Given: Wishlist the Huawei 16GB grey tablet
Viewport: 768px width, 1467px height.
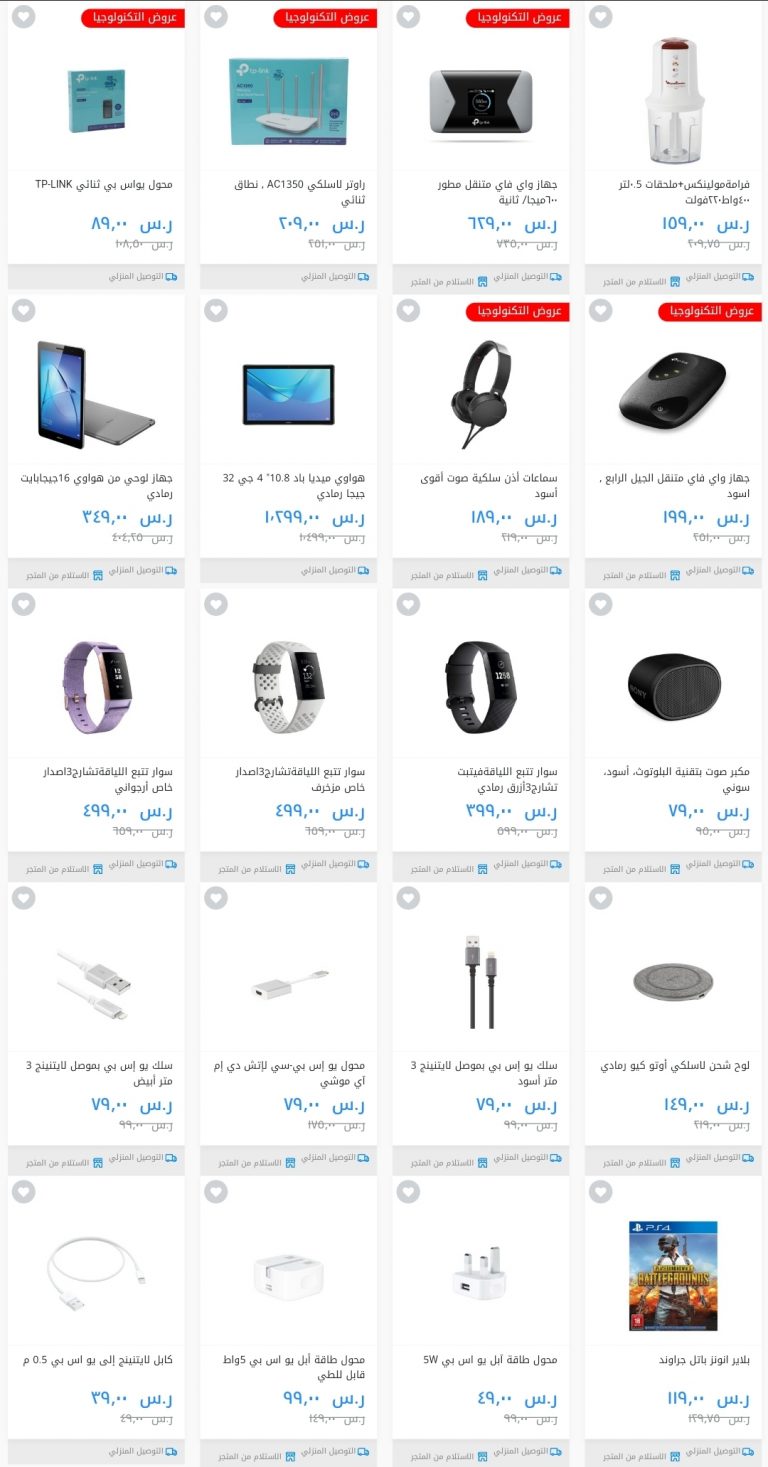Looking at the screenshot, I should tap(24, 311).
